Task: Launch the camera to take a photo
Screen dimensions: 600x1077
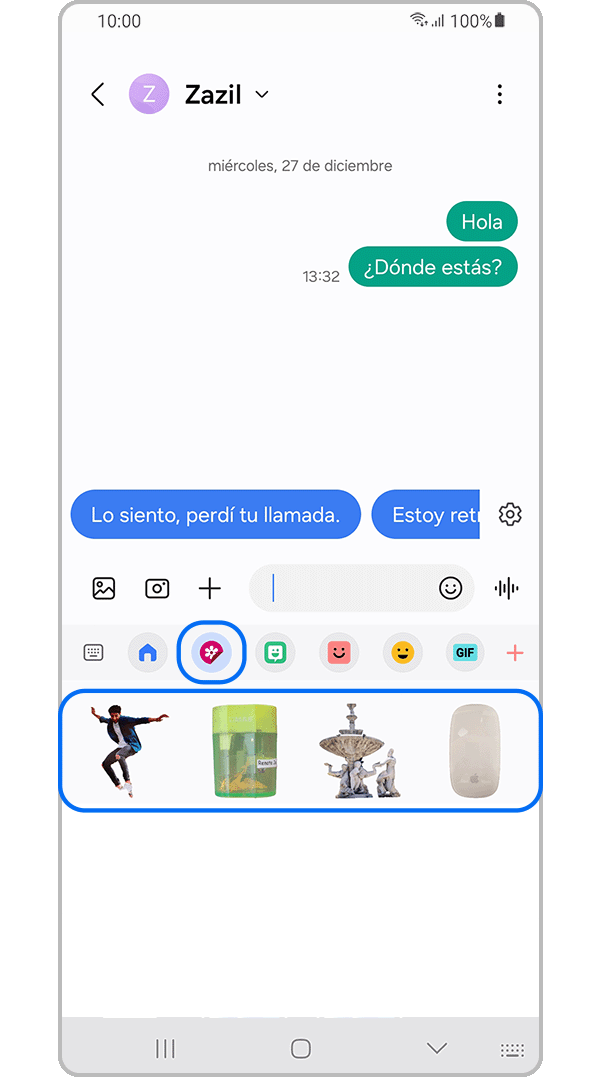Action: click(x=157, y=588)
